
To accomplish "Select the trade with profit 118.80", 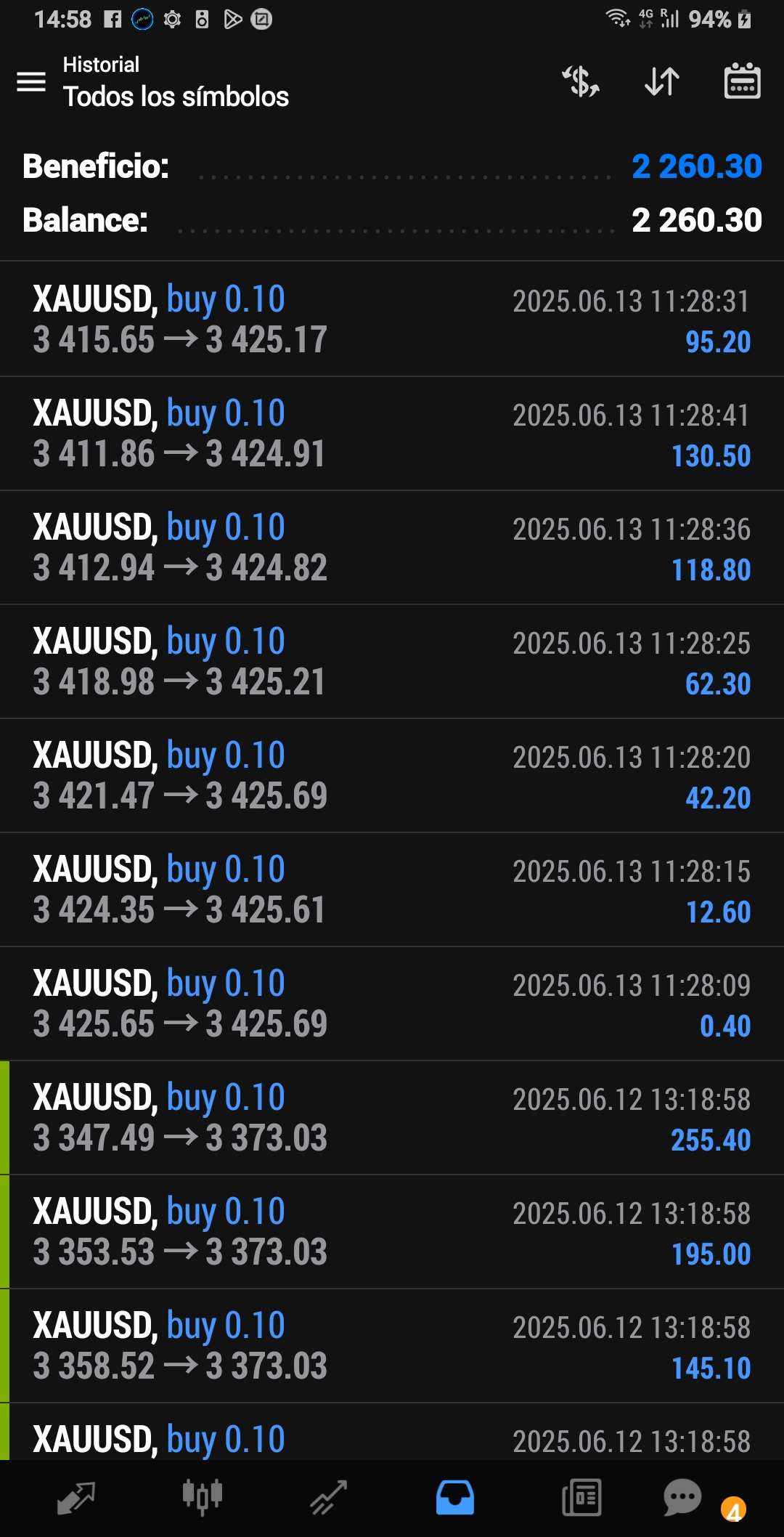I will pyautogui.click(x=392, y=548).
